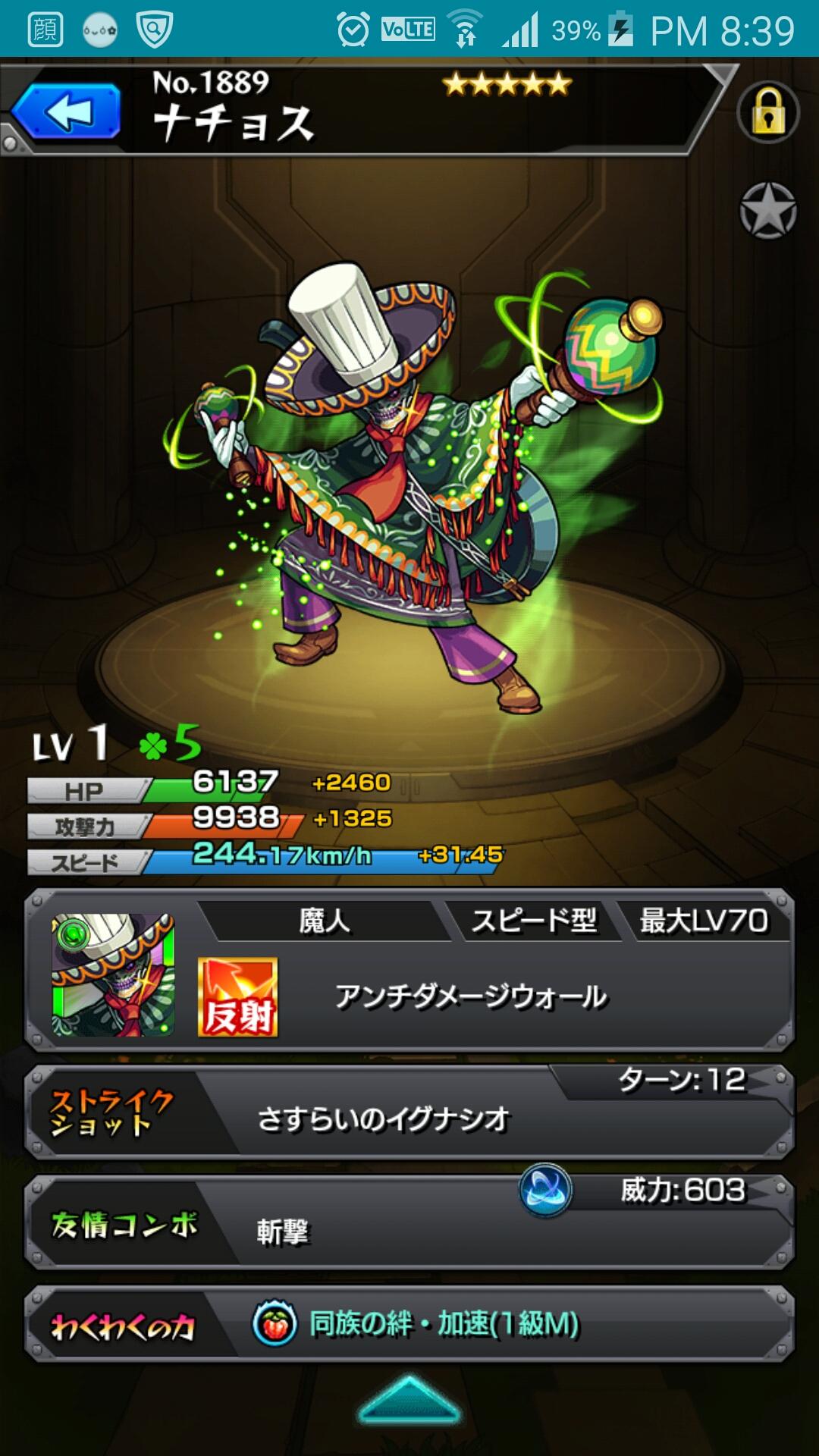Toggle the lock icon for ナチョス

point(768,113)
